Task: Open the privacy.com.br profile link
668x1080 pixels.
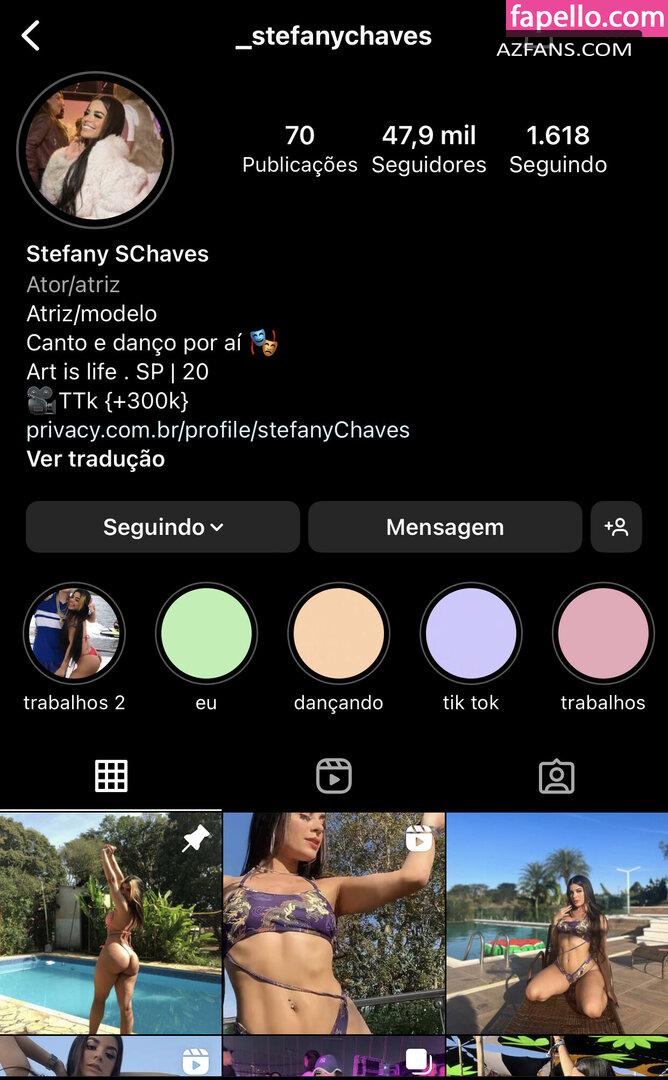Action: pyautogui.click(x=218, y=430)
